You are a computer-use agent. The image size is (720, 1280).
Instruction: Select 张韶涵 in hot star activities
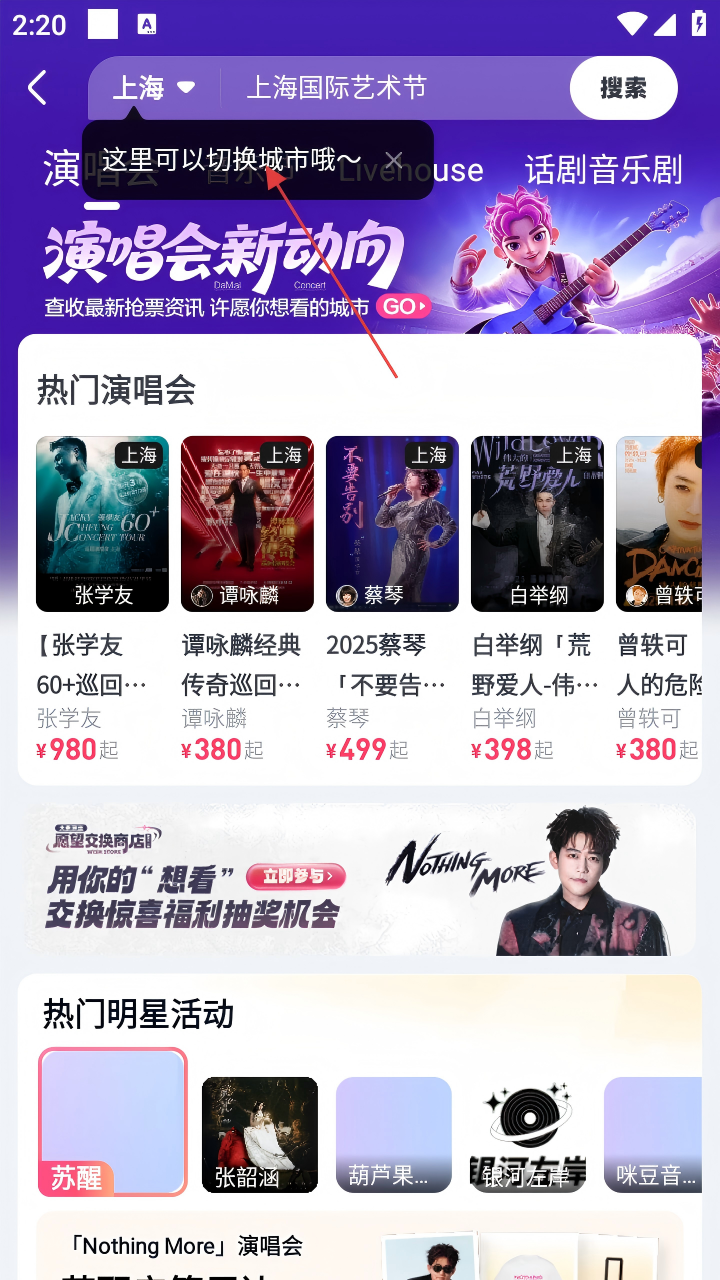(260, 1134)
